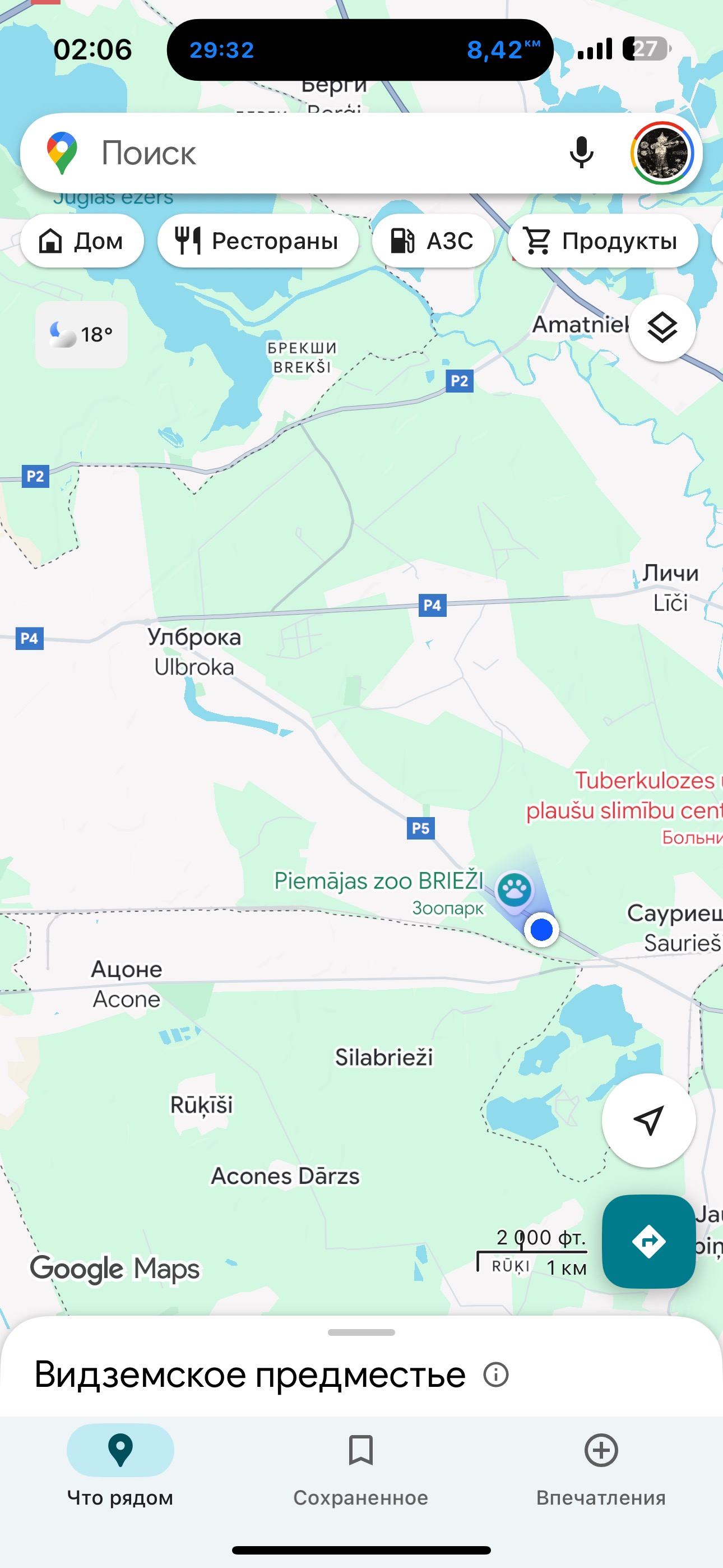This screenshot has height=1568, width=723.
Task: Select the Дом chip
Action: (x=82, y=241)
